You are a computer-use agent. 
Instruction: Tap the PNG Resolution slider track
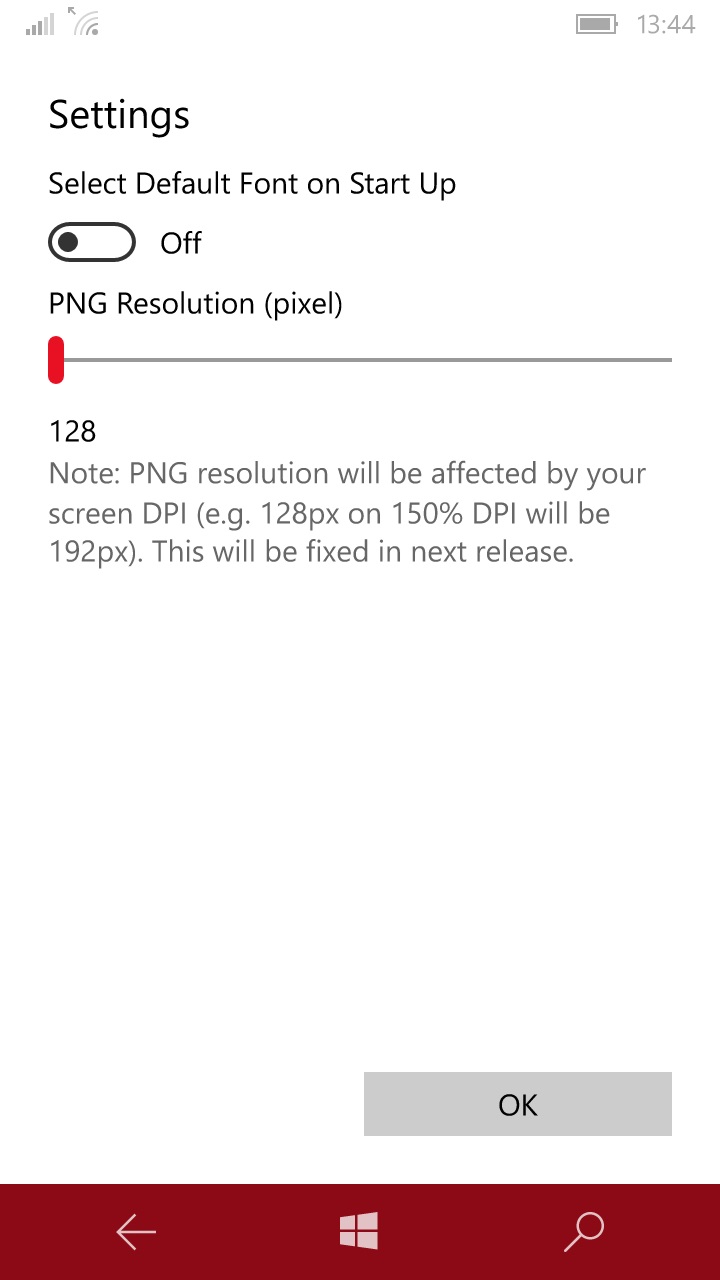pos(360,360)
